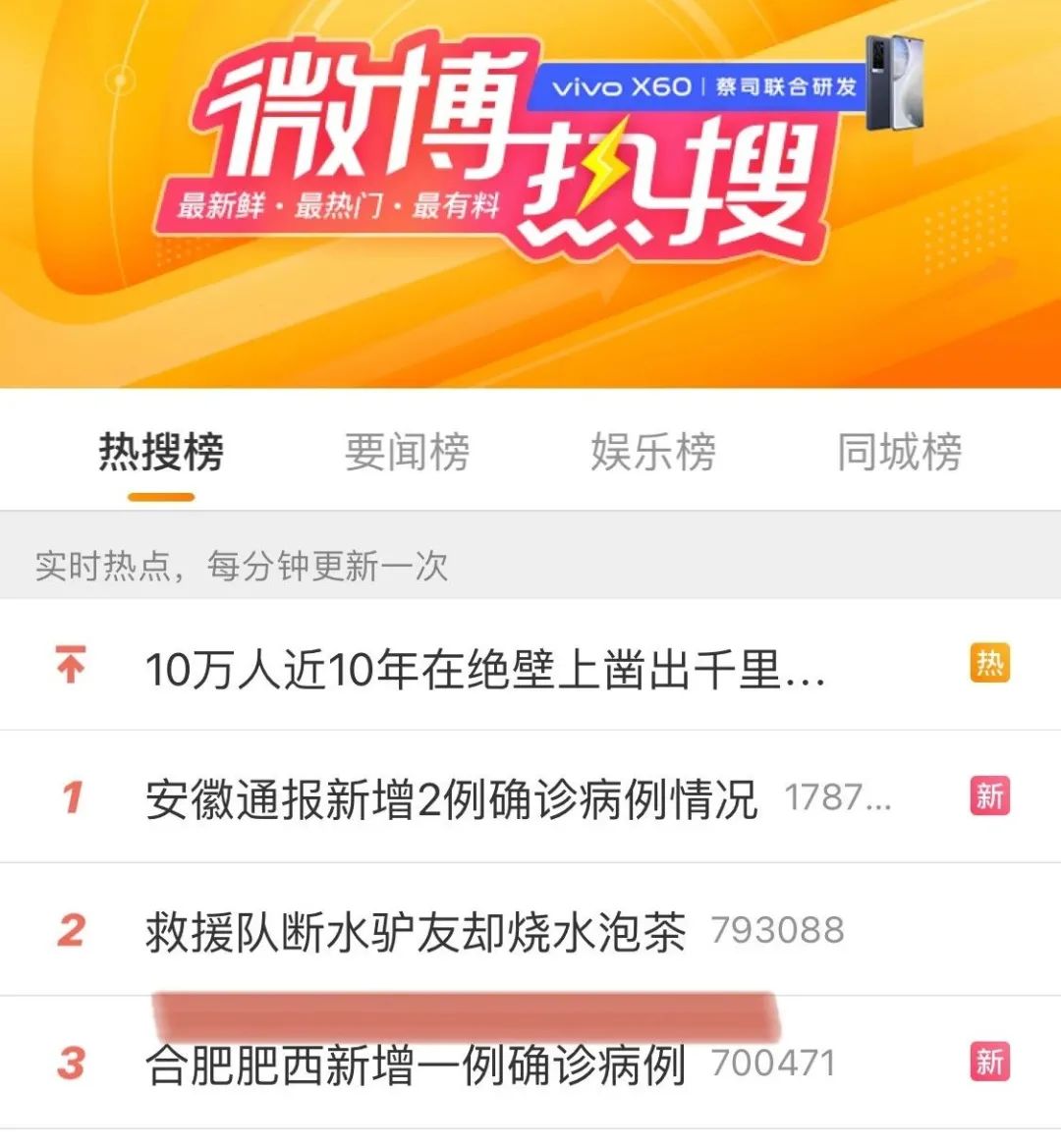Switch to the 热搜榜 tab
The height and width of the screenshot is (1148, 1061).
[161, 453]
